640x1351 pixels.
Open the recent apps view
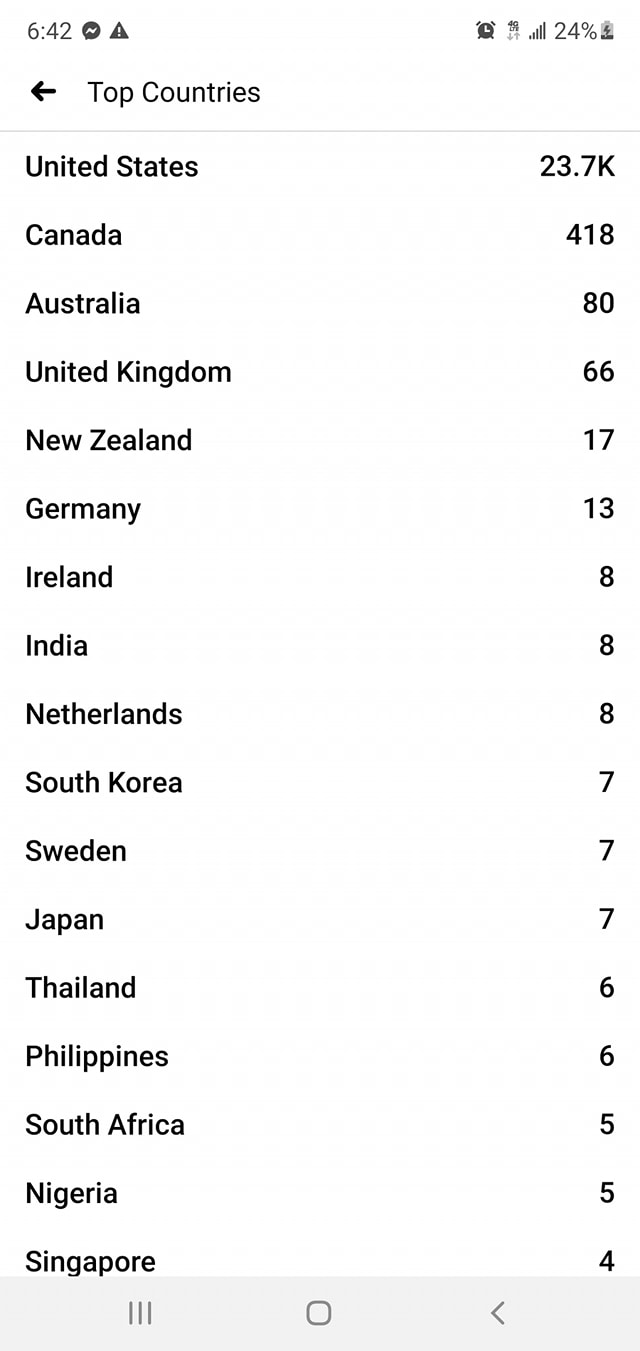(x=140, y=1313)
